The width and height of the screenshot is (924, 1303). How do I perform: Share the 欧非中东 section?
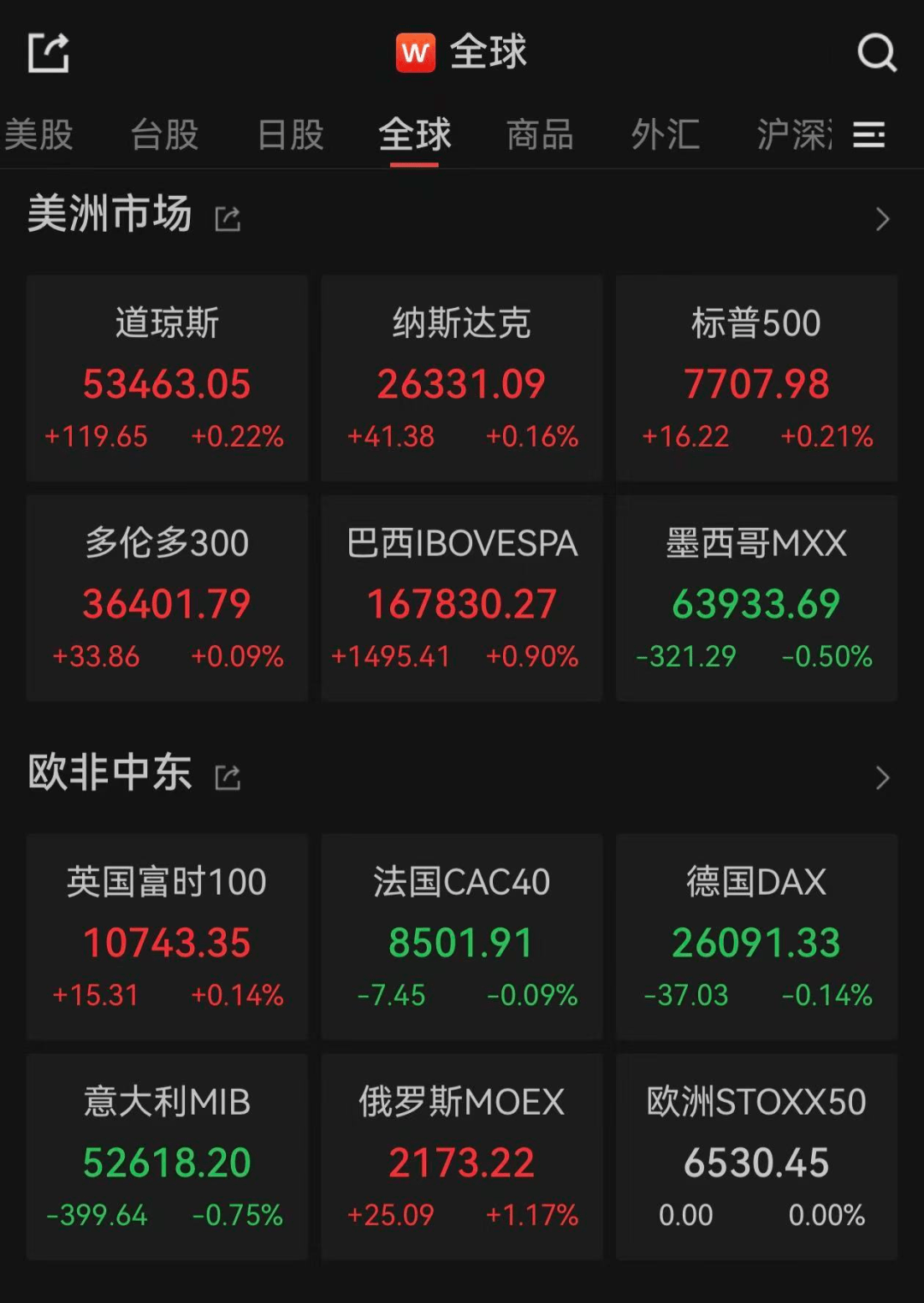coord(228,778)
